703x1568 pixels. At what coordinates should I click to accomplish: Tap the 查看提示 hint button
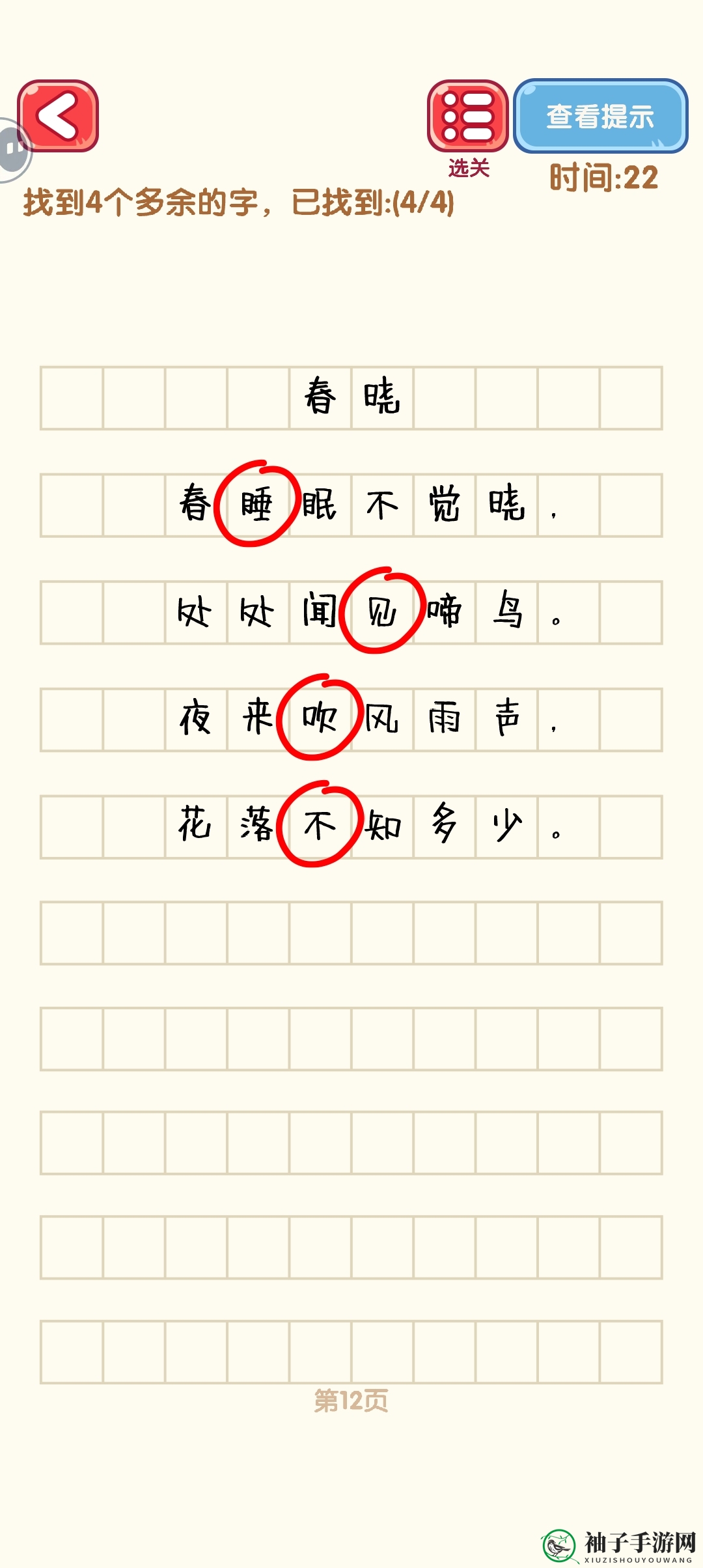(x=600, y=117)
